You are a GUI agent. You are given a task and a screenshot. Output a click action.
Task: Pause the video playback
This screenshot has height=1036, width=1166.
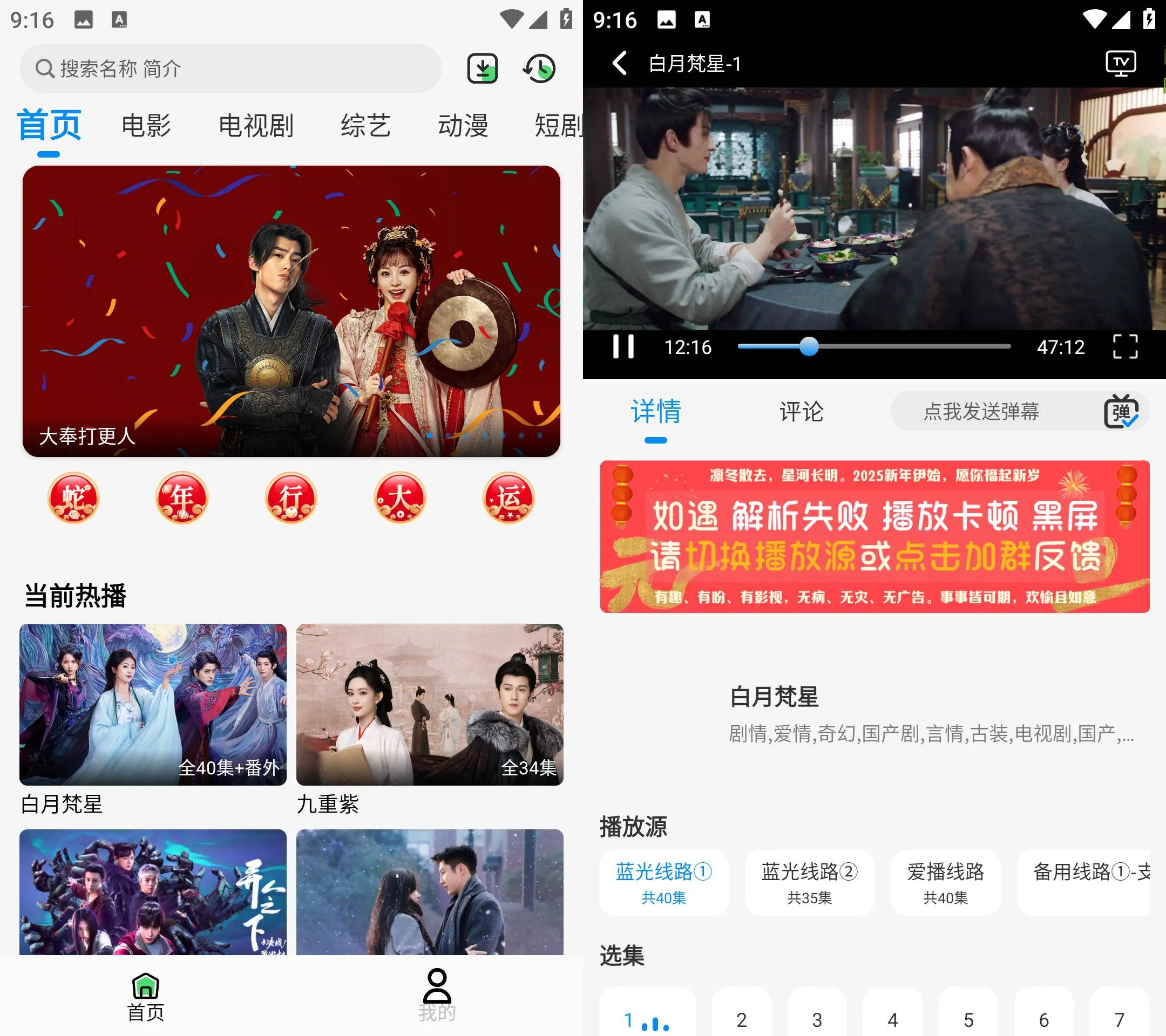[623, 346]
